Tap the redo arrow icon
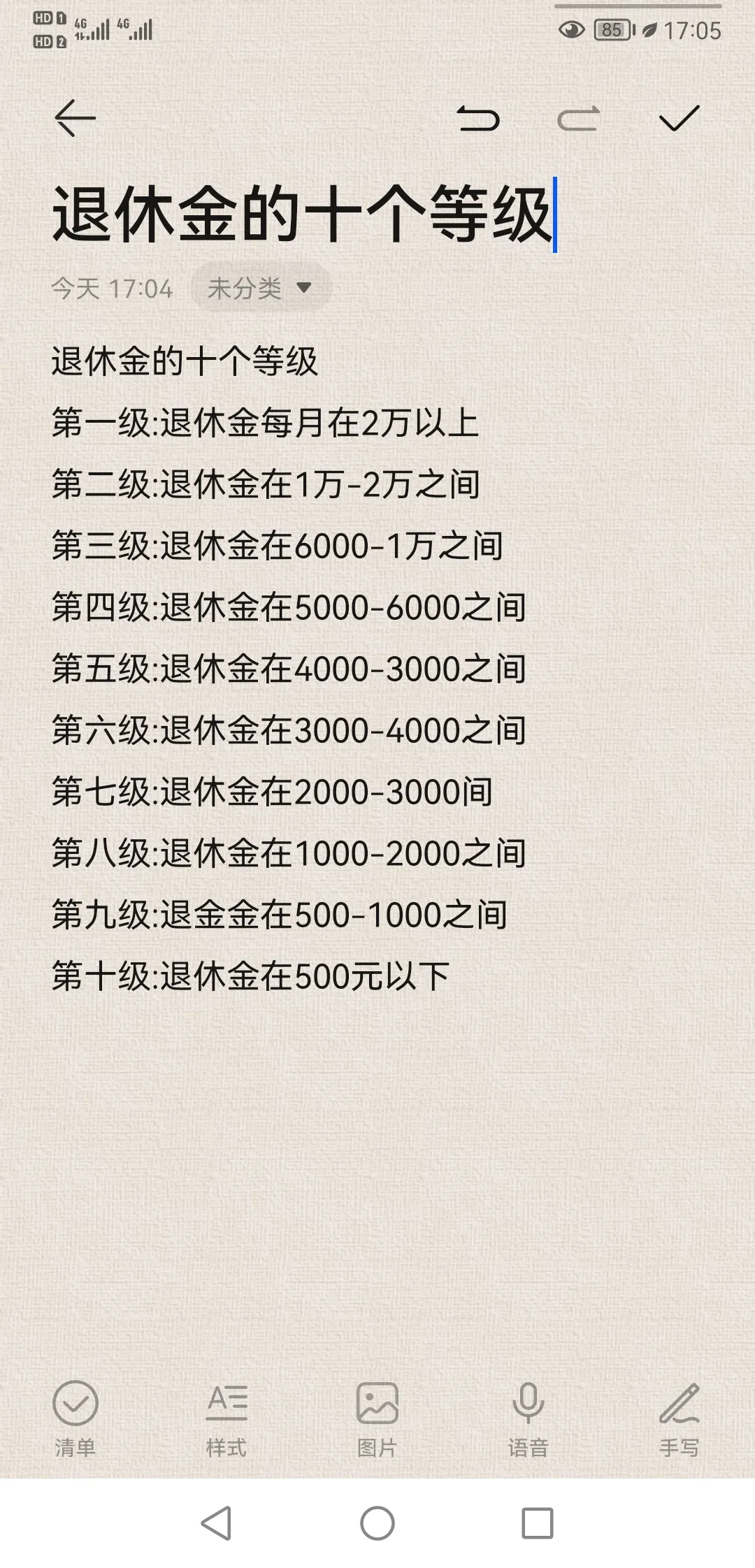755x1568 pixels. (579, 119)
